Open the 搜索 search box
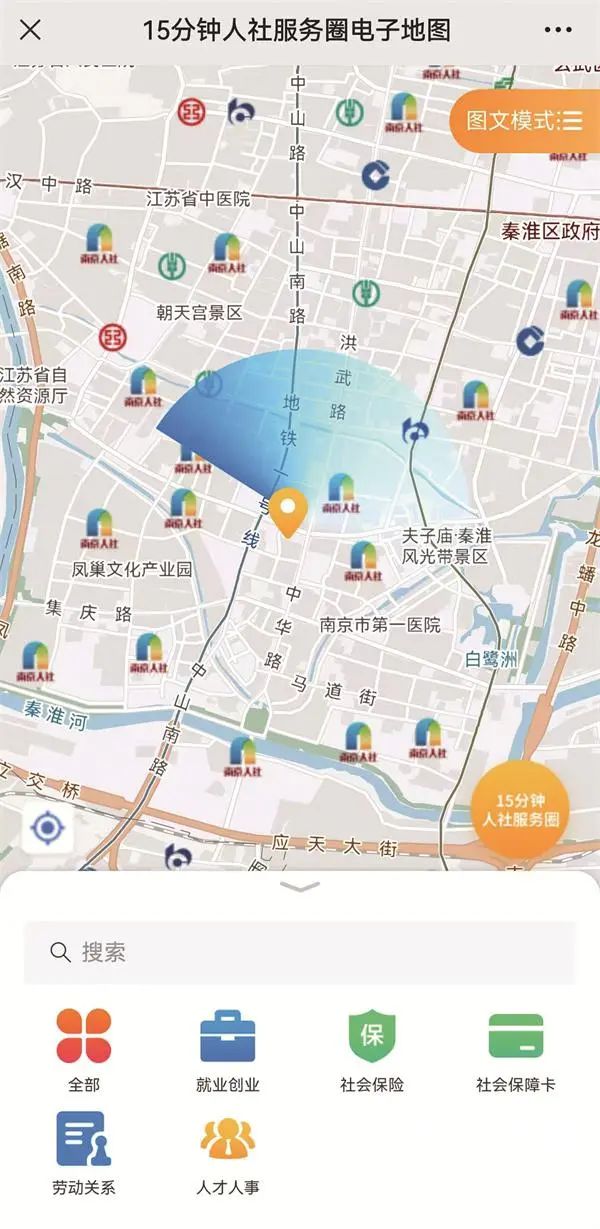Image resolution: width=600 pixels, height=1229 pixels. (300, 952)
